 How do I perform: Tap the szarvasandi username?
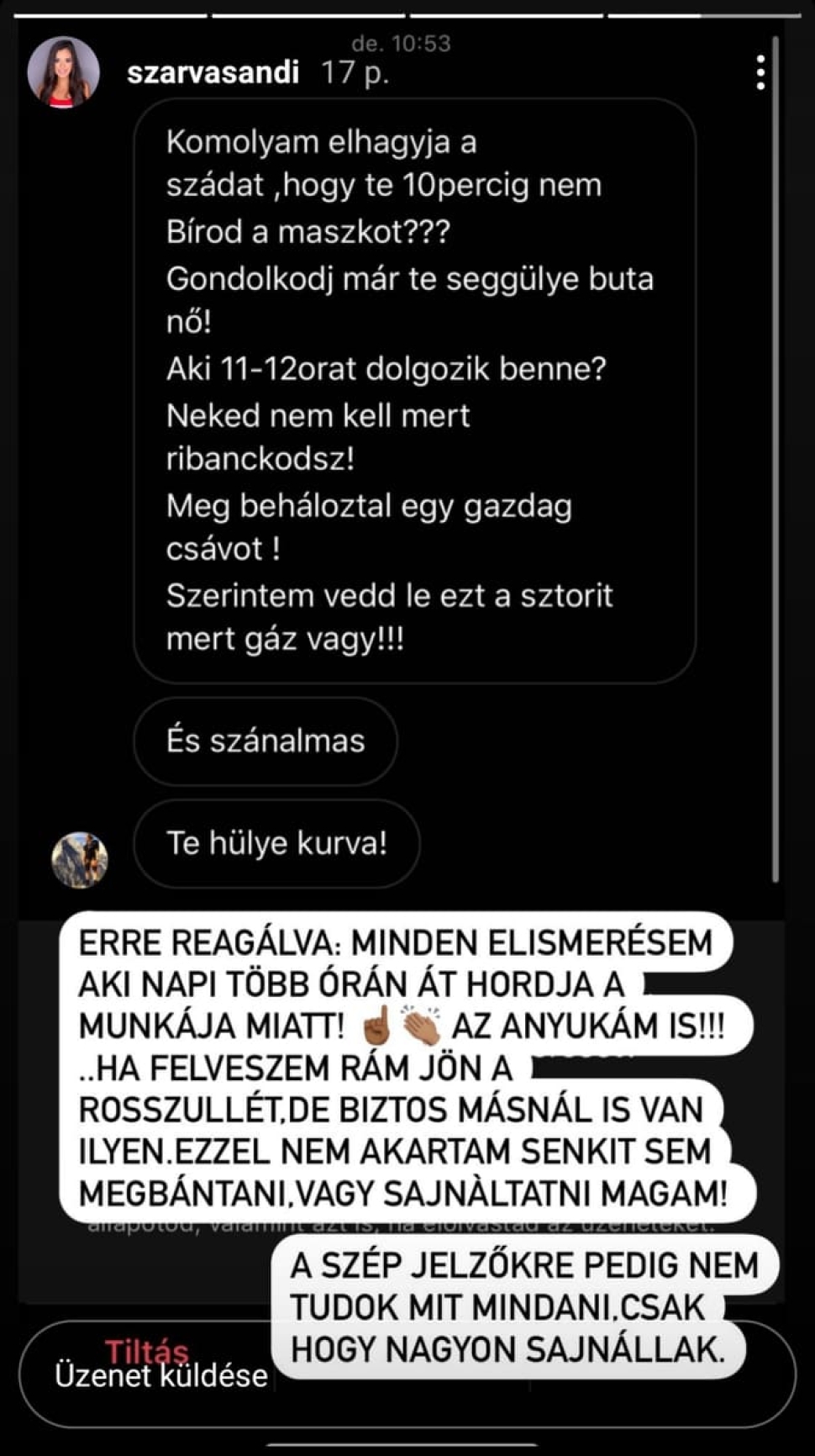(213, 73)
